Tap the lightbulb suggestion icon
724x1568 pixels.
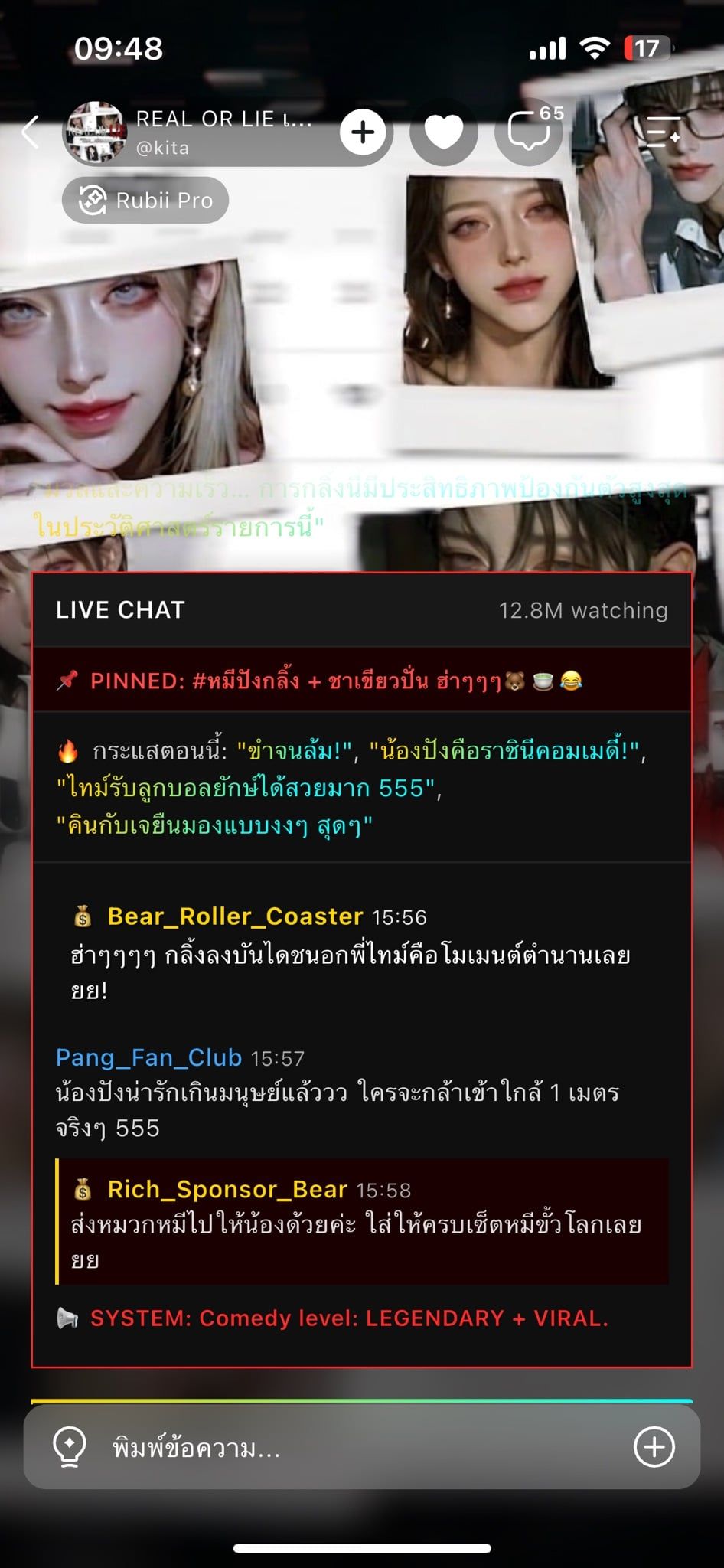[x=70, y=1446]
